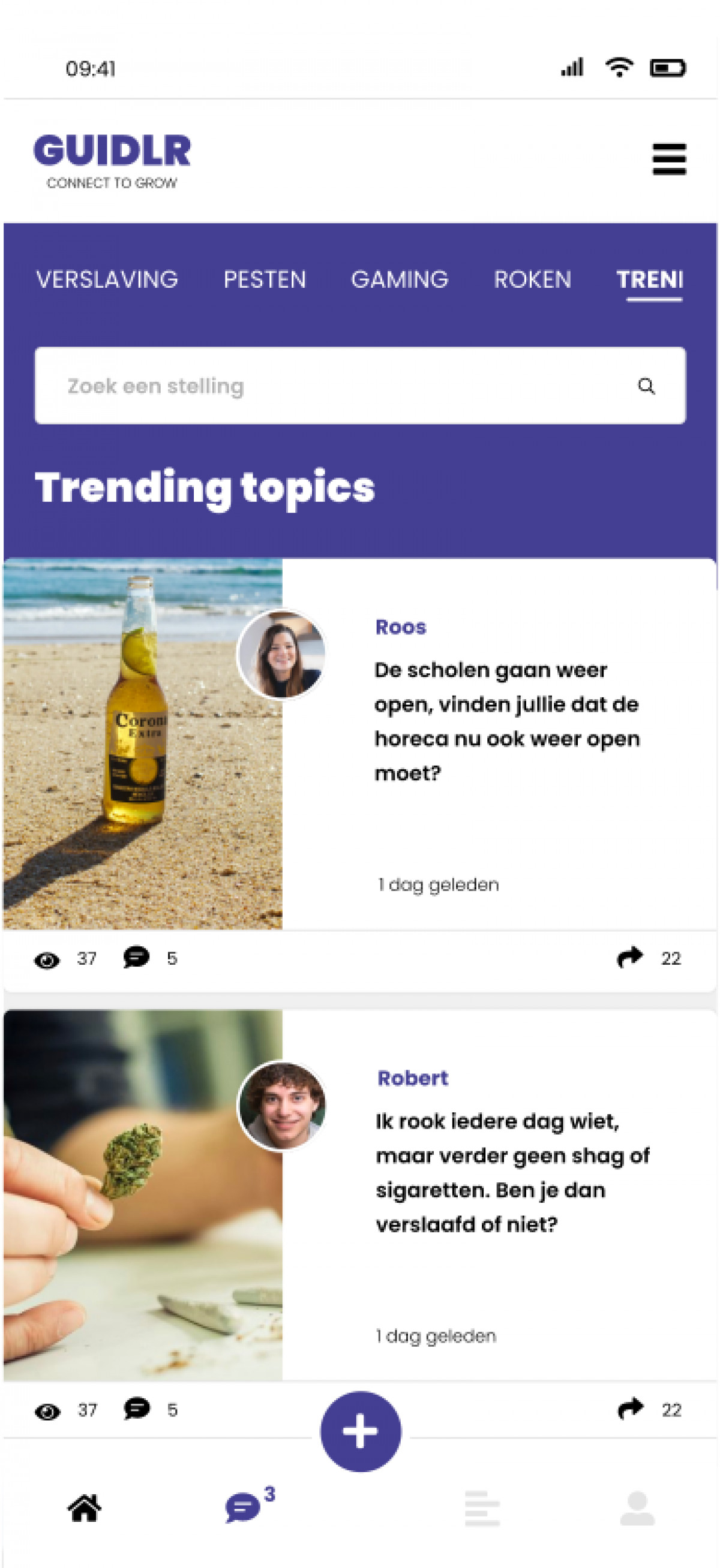Share Roos's post
Screen dimensions: 720x1568
tap(630, 958)
